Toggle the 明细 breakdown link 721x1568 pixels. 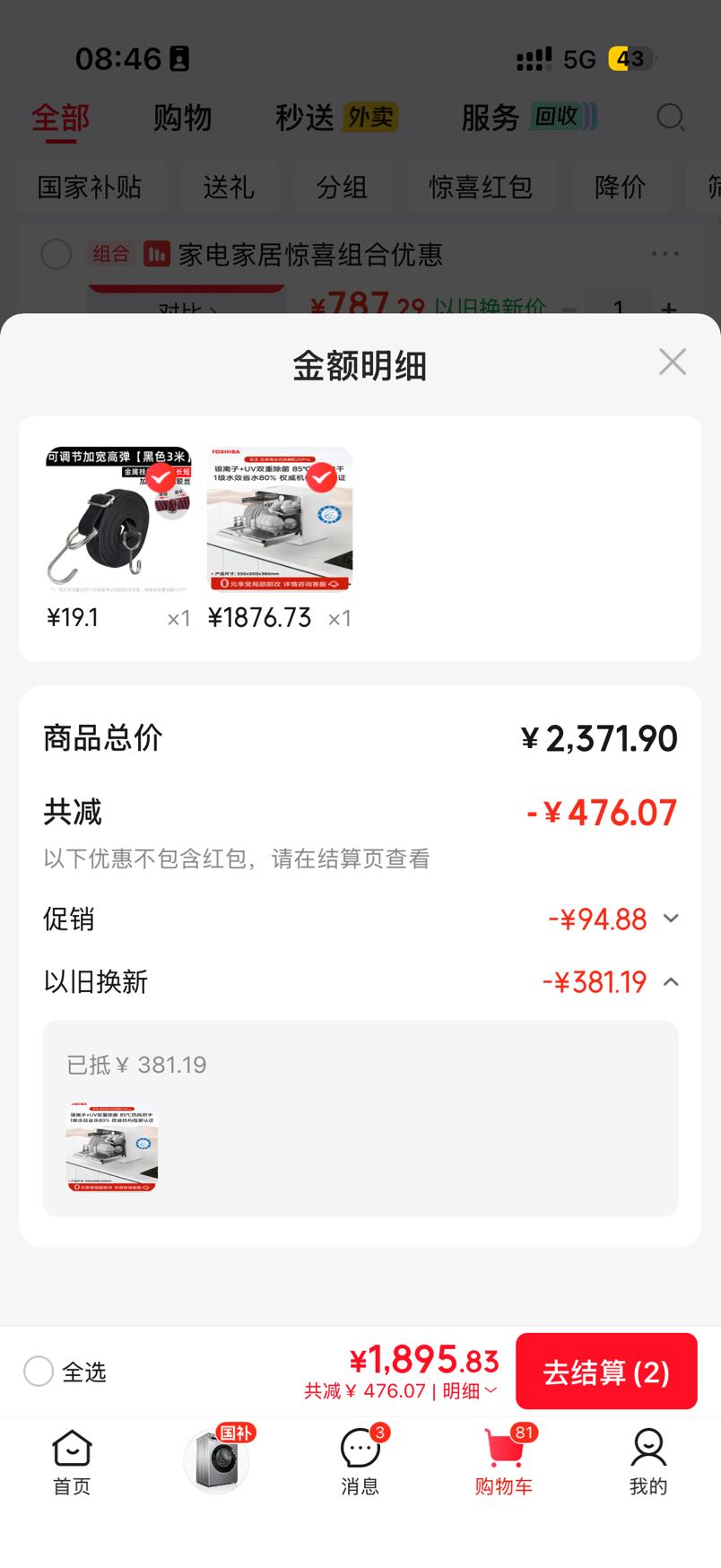coord(470,1391)
